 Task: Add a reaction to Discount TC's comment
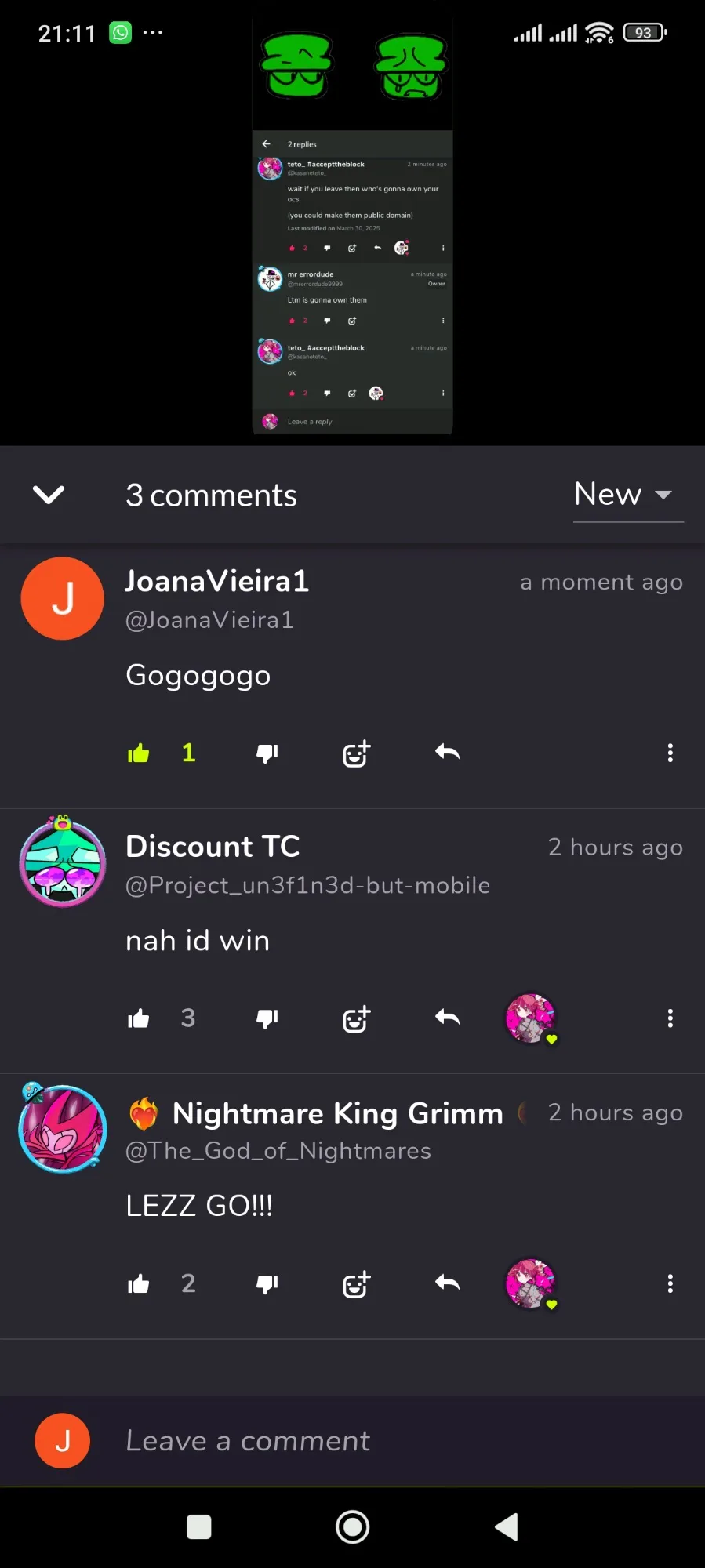357,1018
